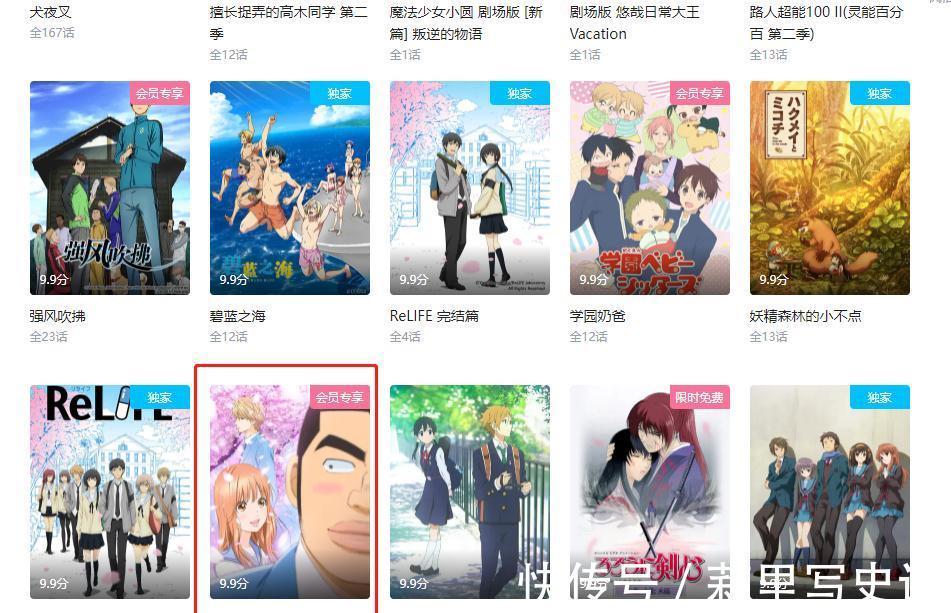The height and width of the screenshot is (613, 951).
Task: Select the ReLIFE 完结篇 card
Action: coord(470,188)
